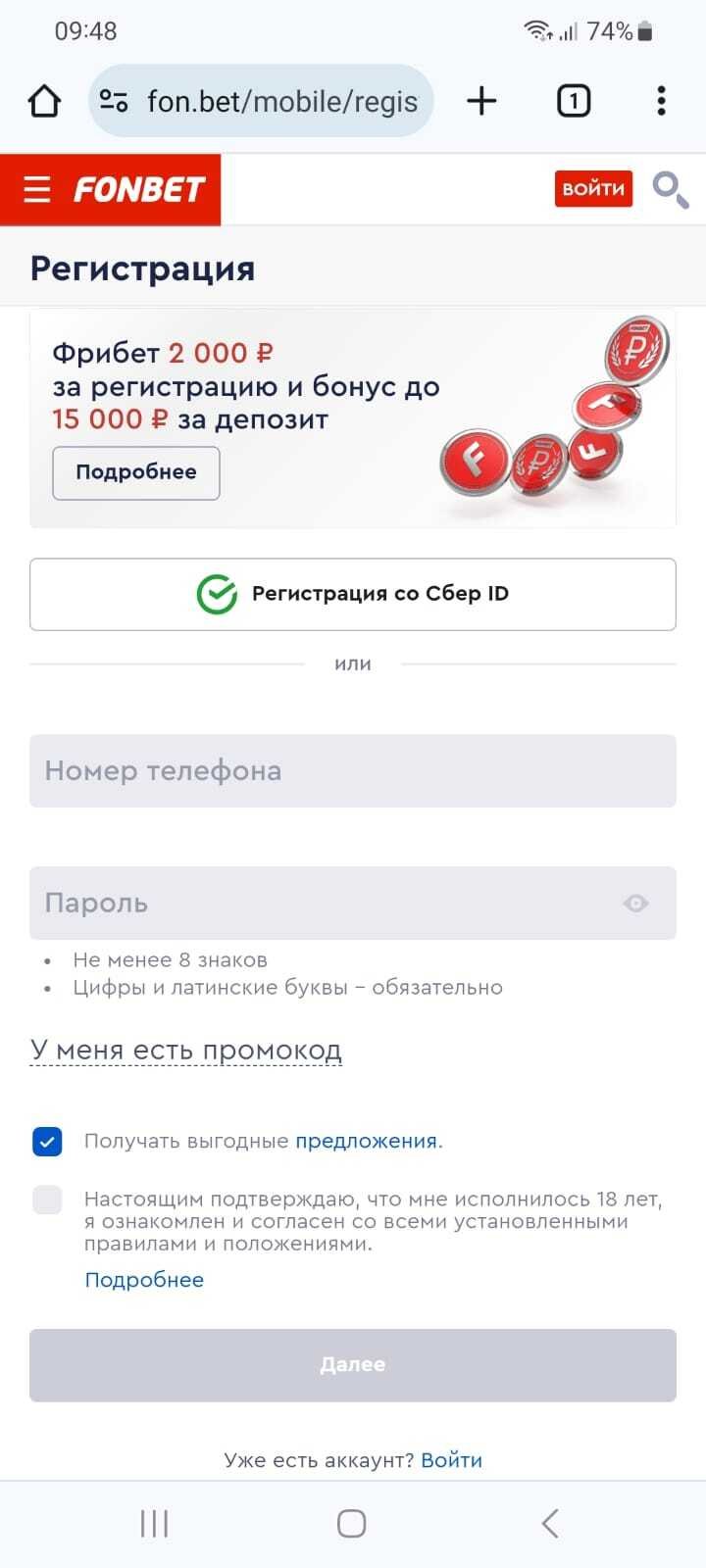Open the предложения link
The image size is (706, 1568).
367,1141
